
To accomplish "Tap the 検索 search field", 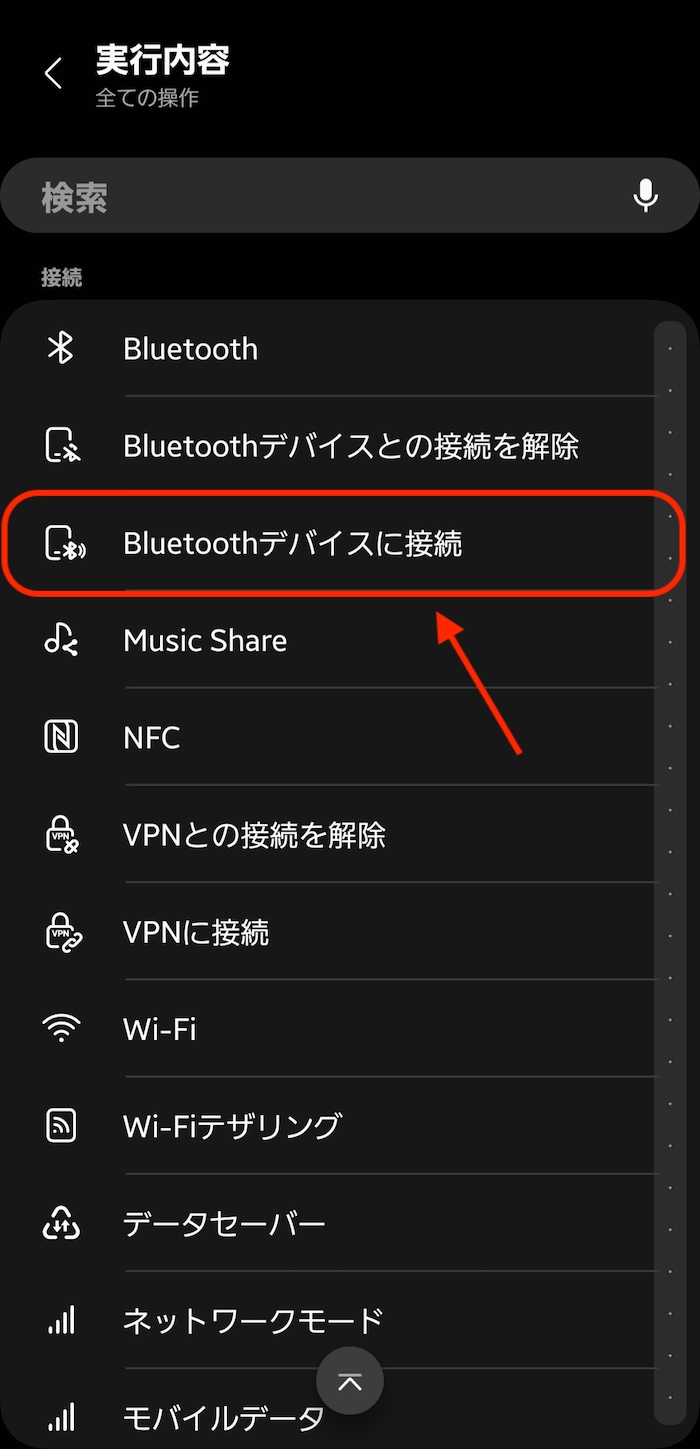I will click(350, 195).
